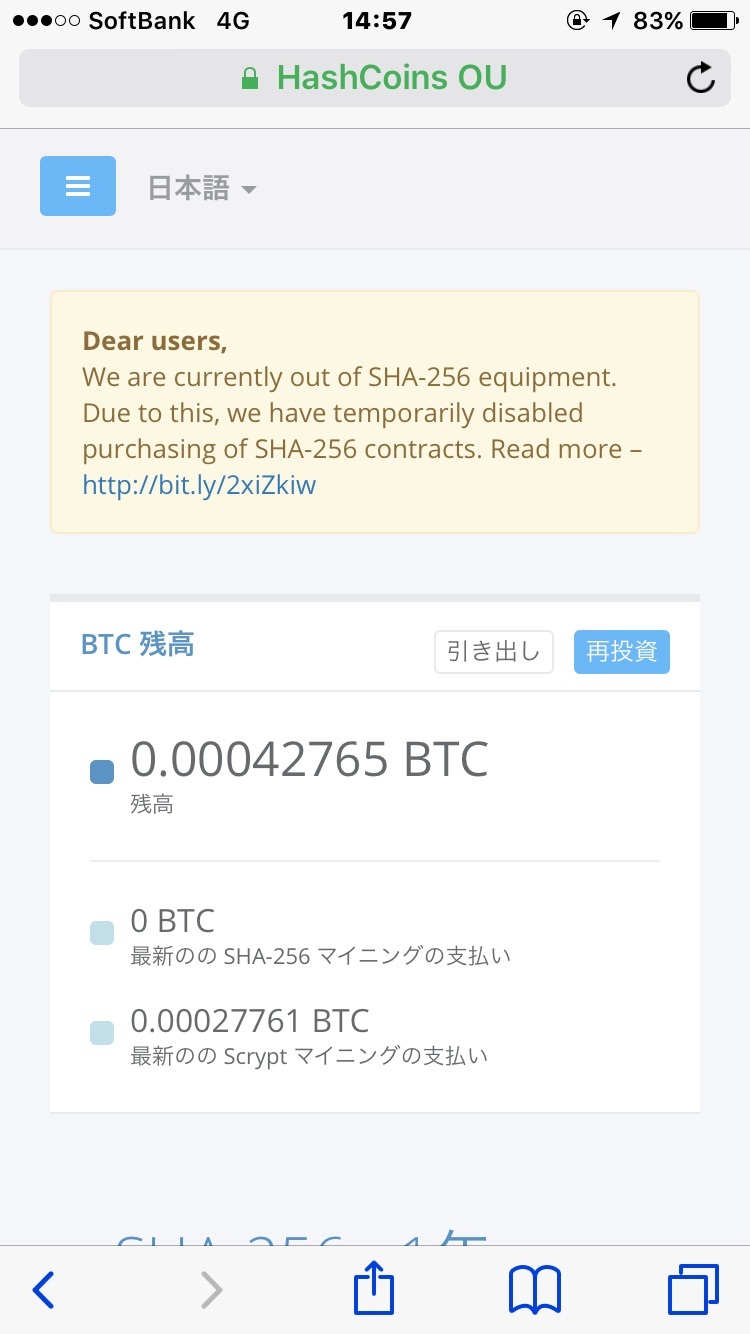Tap the HashCoins OU address bar
The width and height of the screenshot is (750, 1334).
point(375,78)
